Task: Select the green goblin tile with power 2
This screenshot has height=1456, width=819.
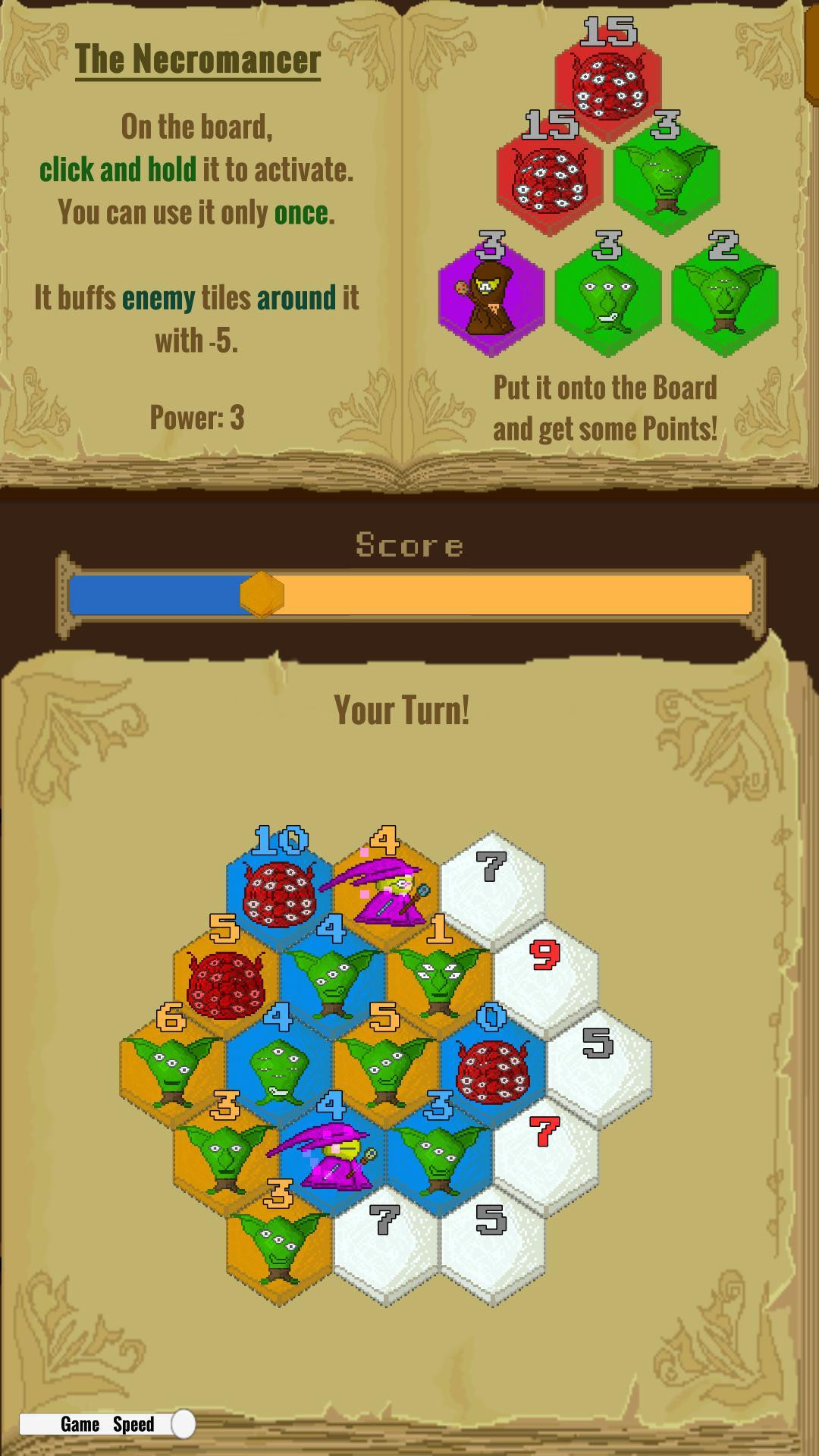Action: point(724,297)
